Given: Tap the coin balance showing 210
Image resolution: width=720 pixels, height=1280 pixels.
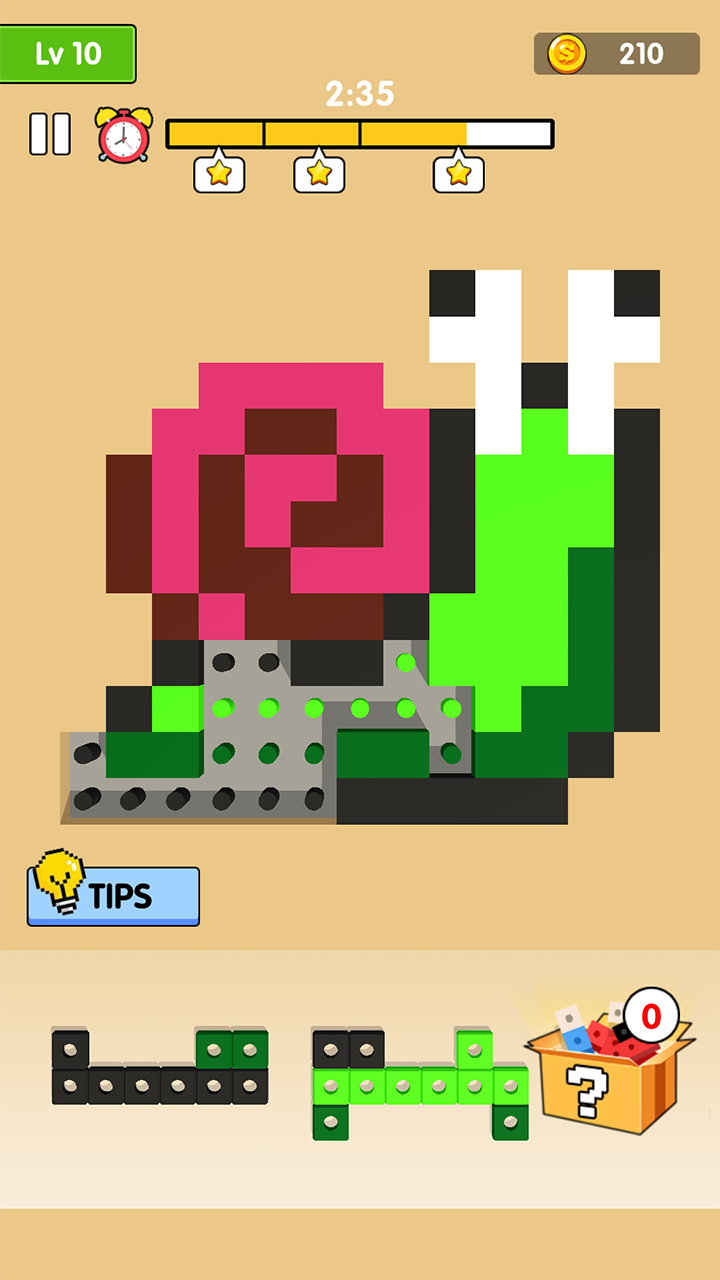Looking at the screenshot, I should [x=617, y=54].
